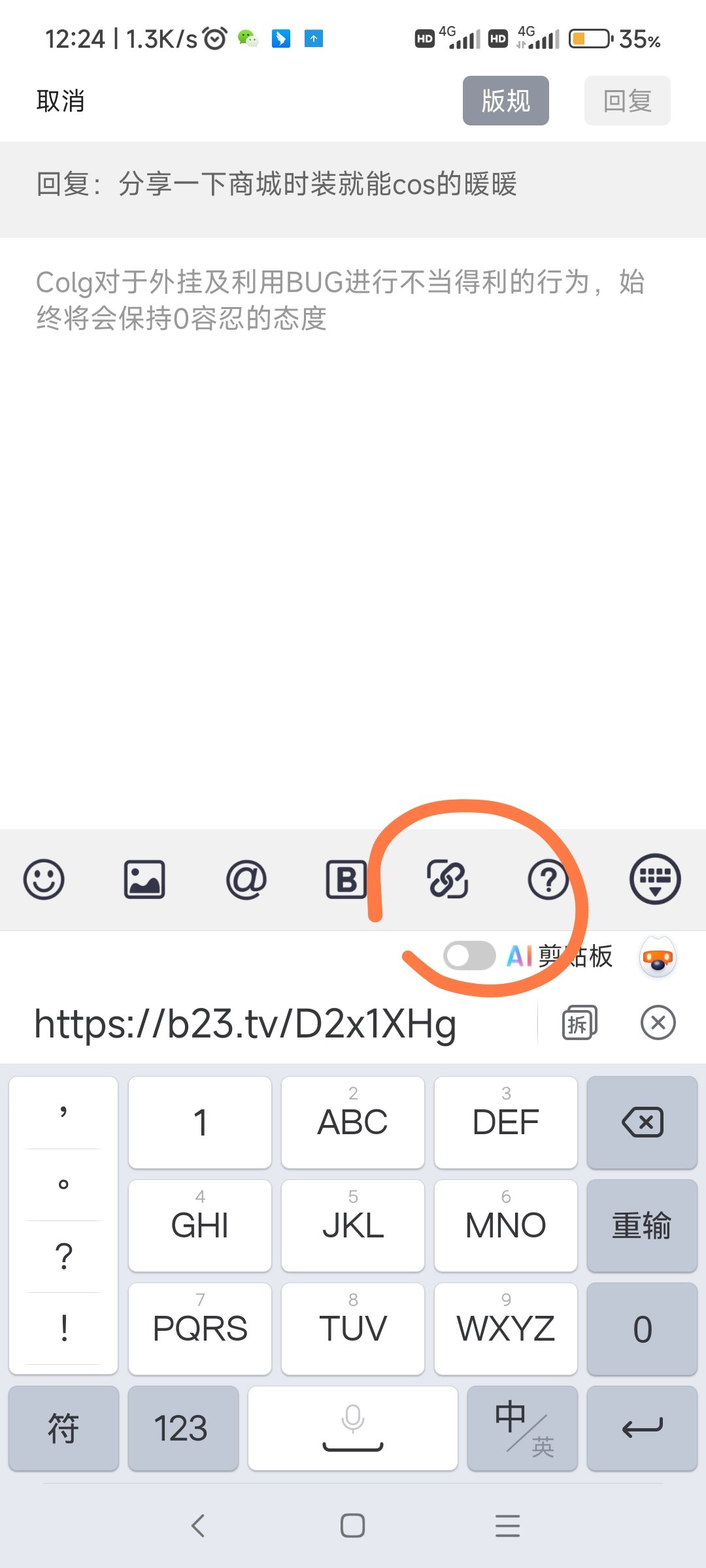Open the 符 symbols keyboard
Screen dimensions: 706x1568
tap(63, 1428)
